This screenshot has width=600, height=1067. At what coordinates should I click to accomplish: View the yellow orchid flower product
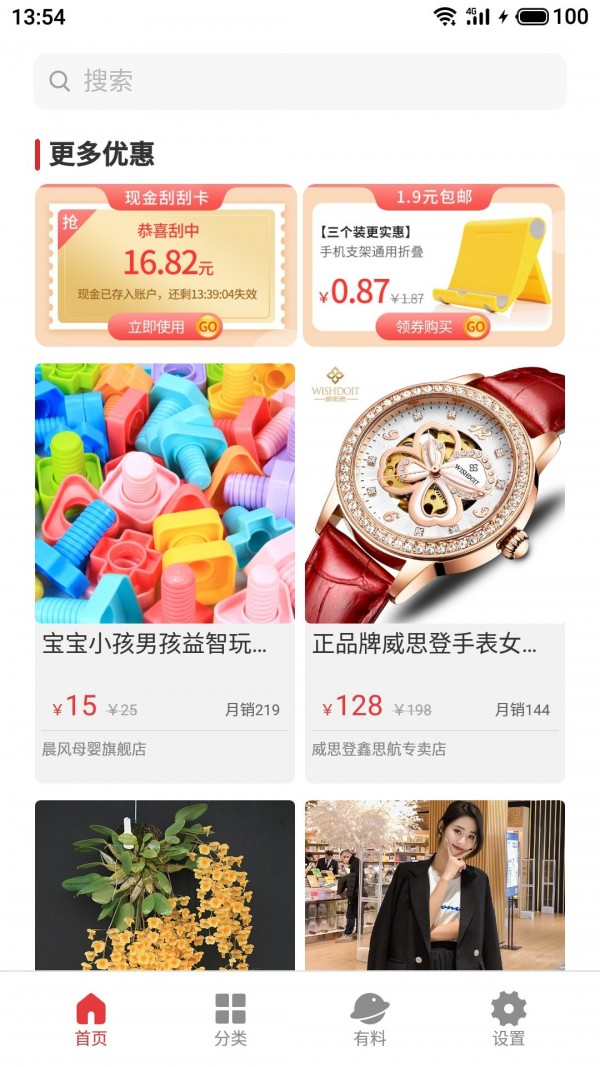(165, 885)
